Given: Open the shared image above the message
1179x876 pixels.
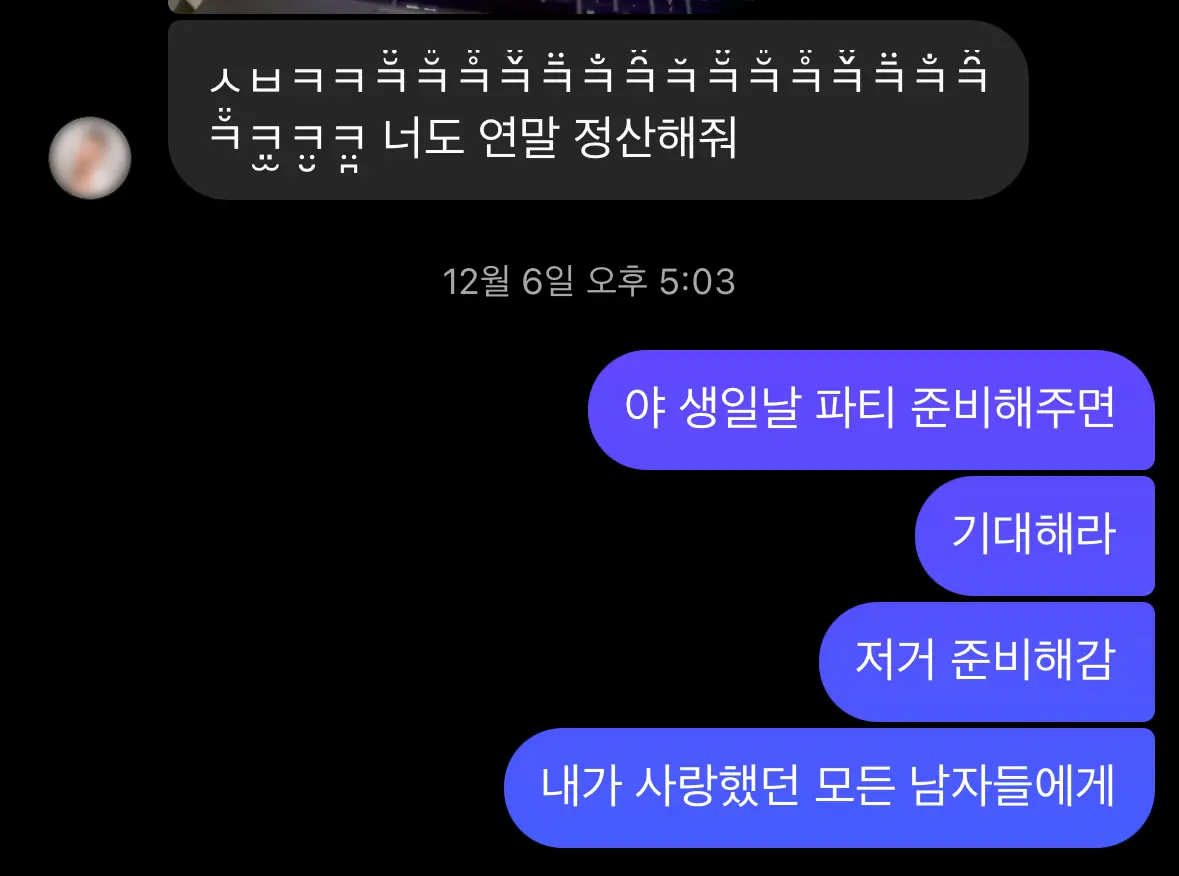Looking at the screenshot, I should coord(460,5).
